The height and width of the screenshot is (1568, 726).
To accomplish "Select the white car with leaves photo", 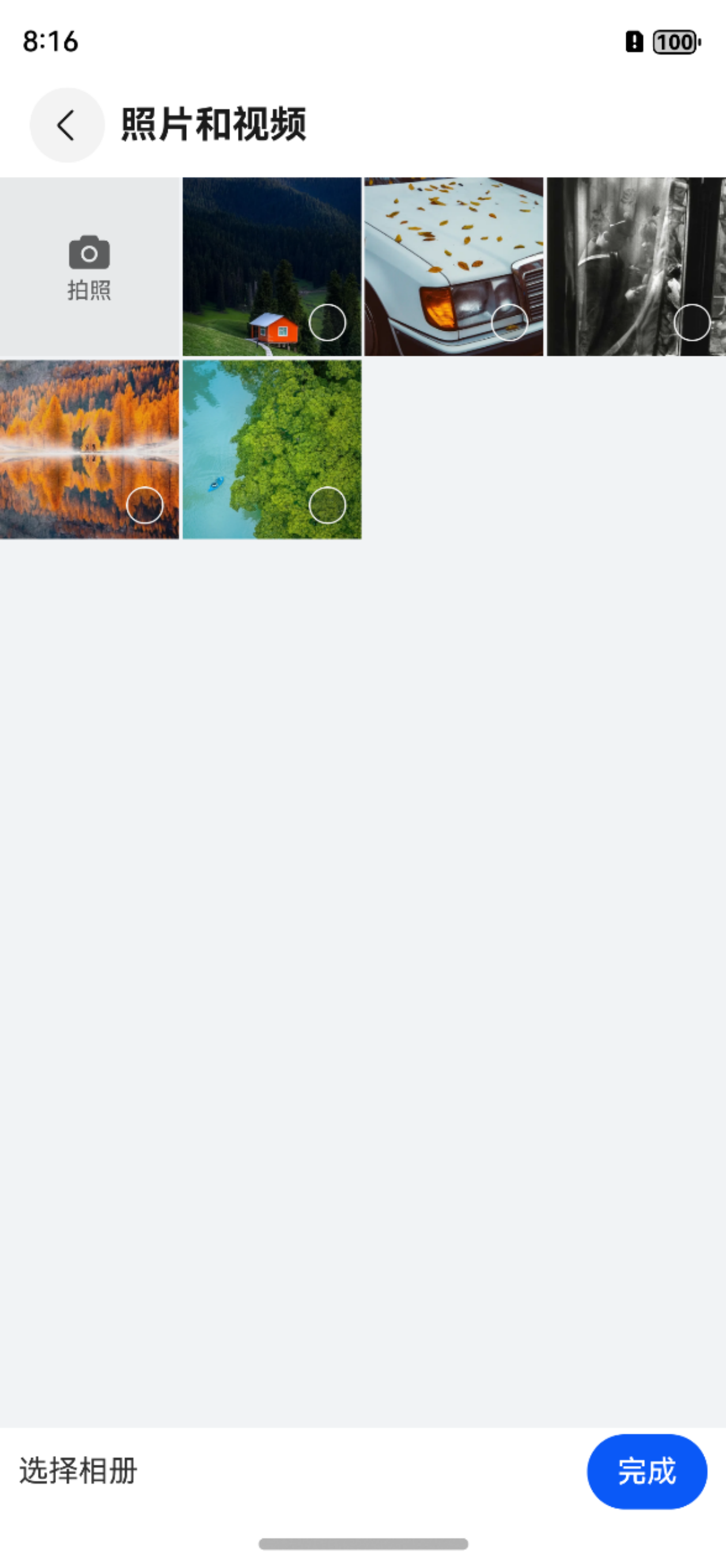I will click(x=509, y=323).
